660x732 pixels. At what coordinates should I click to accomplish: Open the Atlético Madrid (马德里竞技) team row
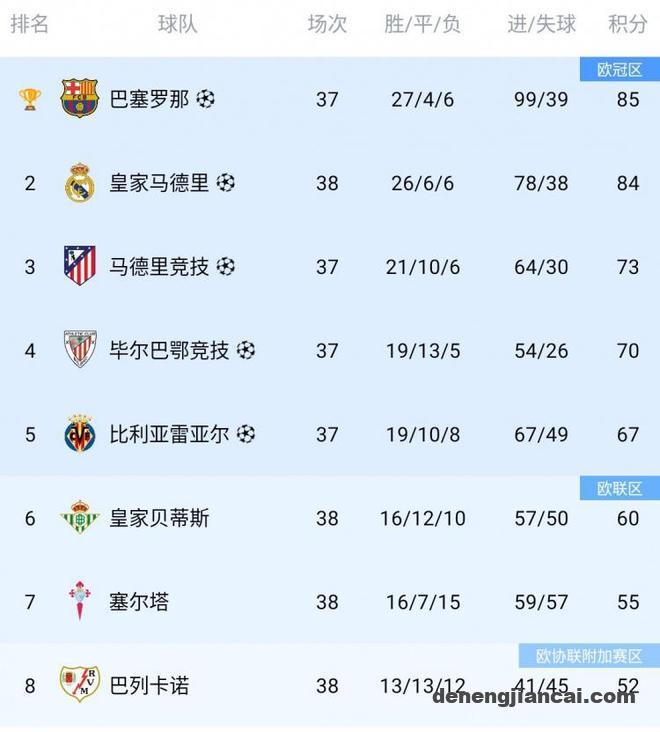pyautogui.click(x=160, y=267)
